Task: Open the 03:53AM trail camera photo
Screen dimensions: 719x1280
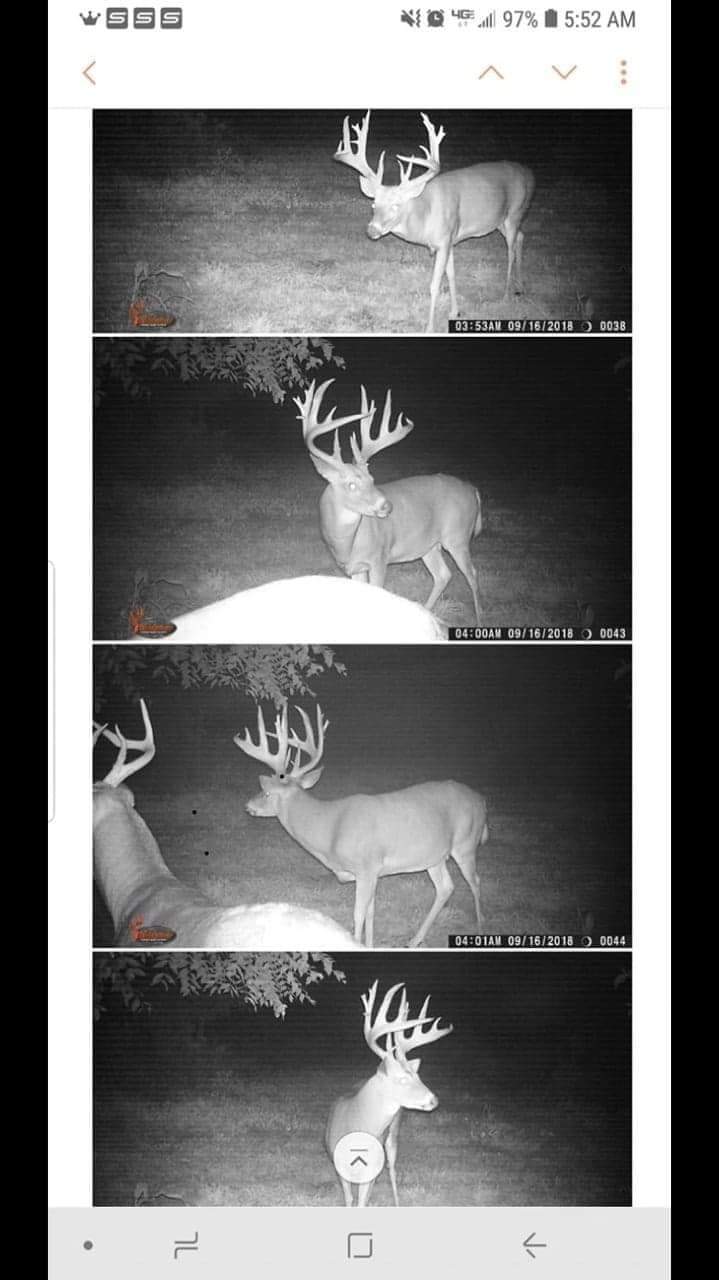Action: click(362, 220)
